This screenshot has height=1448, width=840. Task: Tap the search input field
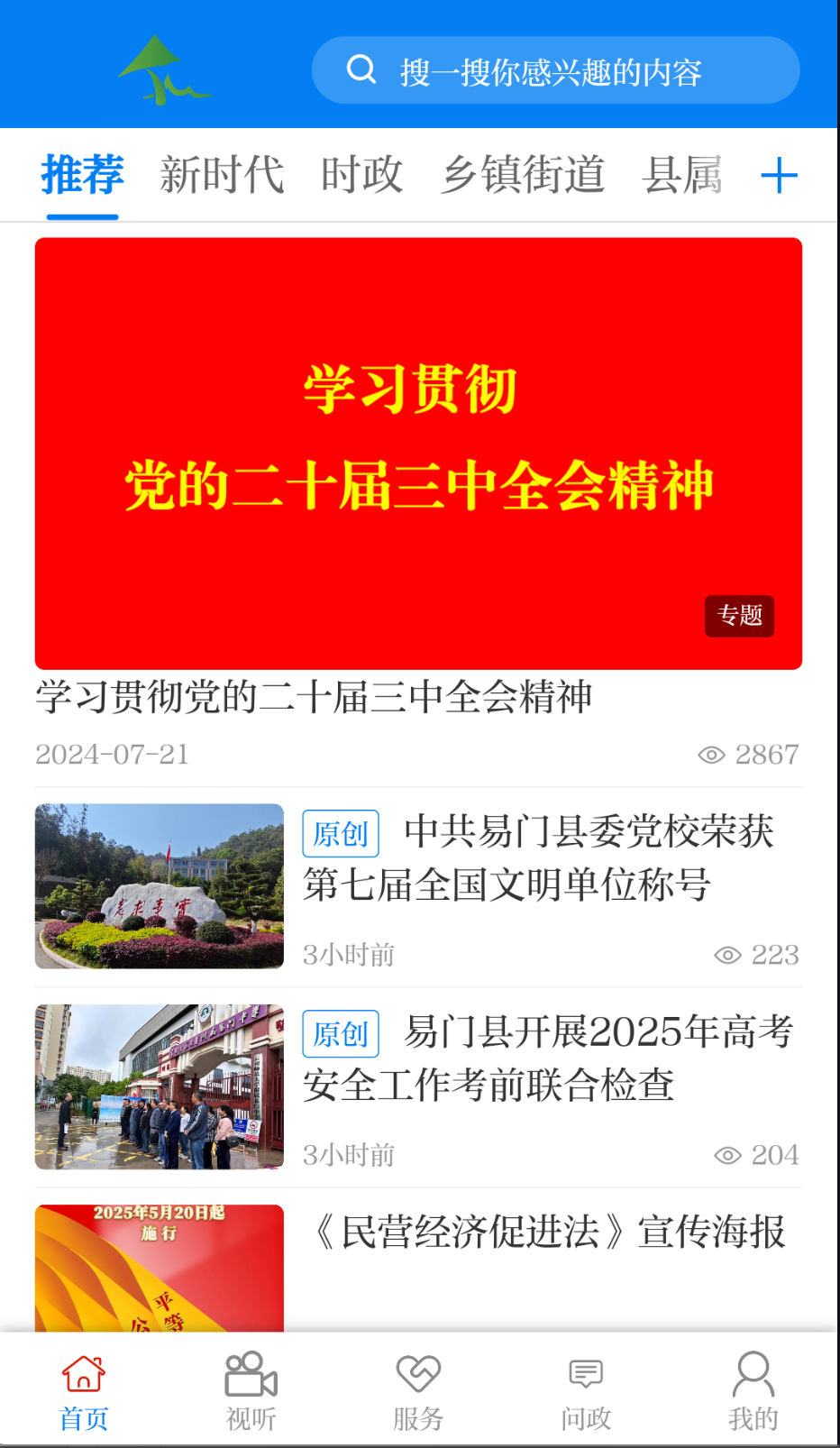pyautogui.click(x=553, y=69)
